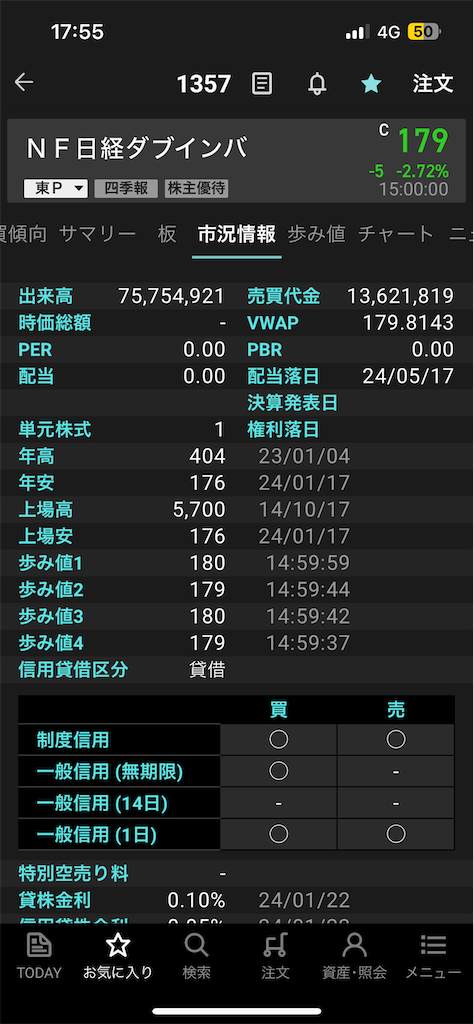Toggle the favorite star for 1357
This screenshot has width=474, height=1024.
371,84
